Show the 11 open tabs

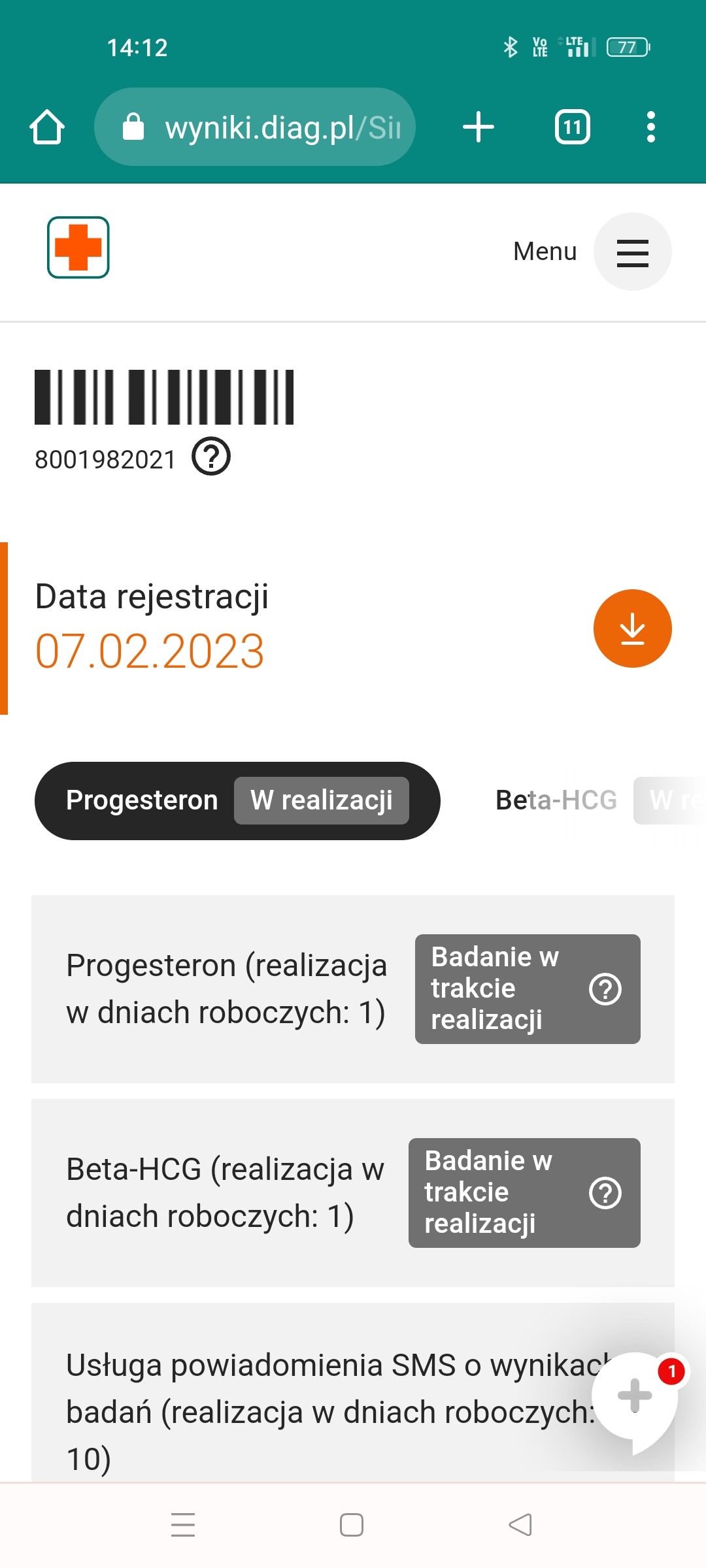point(573,127)
